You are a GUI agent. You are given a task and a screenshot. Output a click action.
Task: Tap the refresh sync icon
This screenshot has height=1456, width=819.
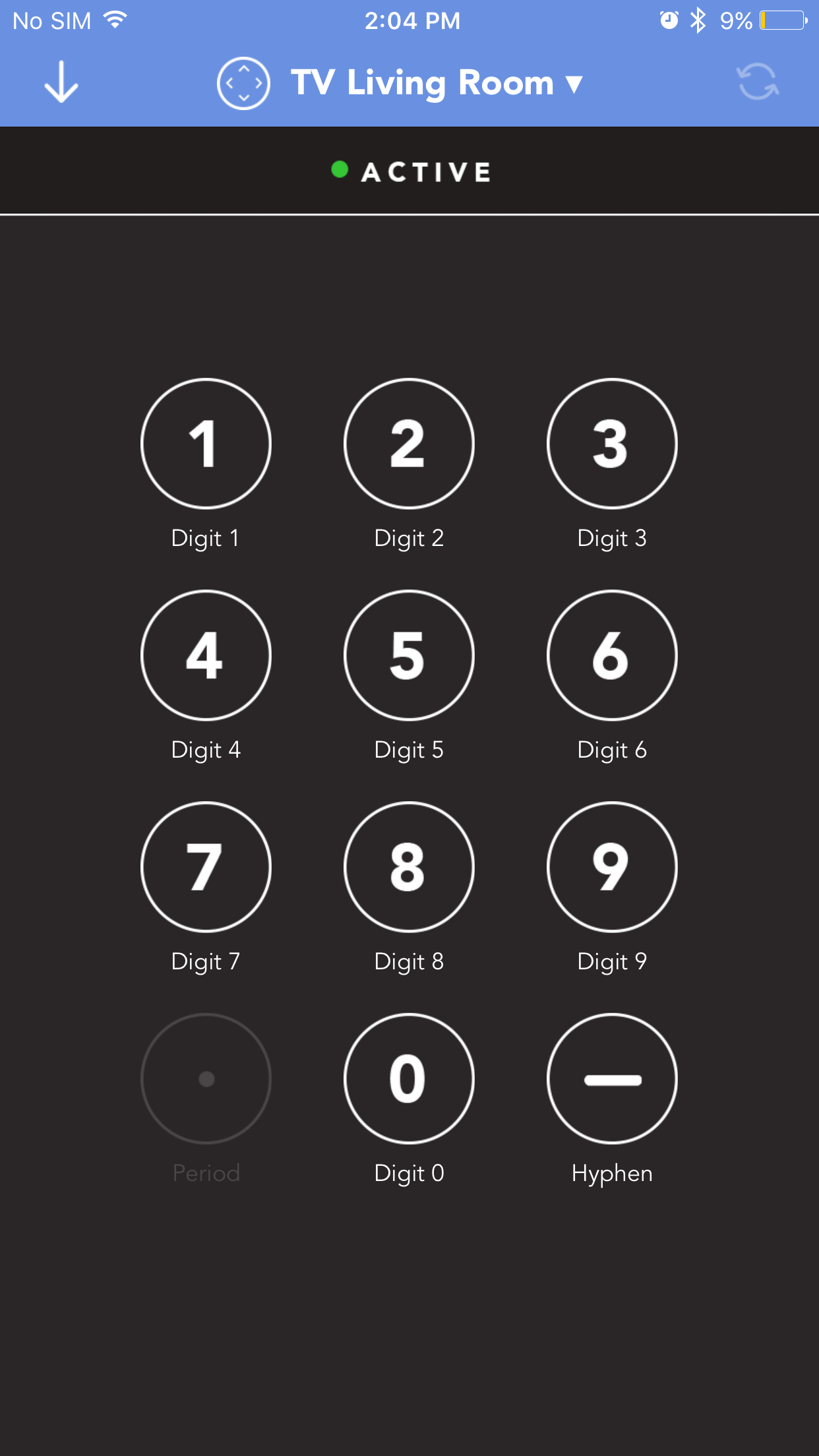(x=757, y=82)
